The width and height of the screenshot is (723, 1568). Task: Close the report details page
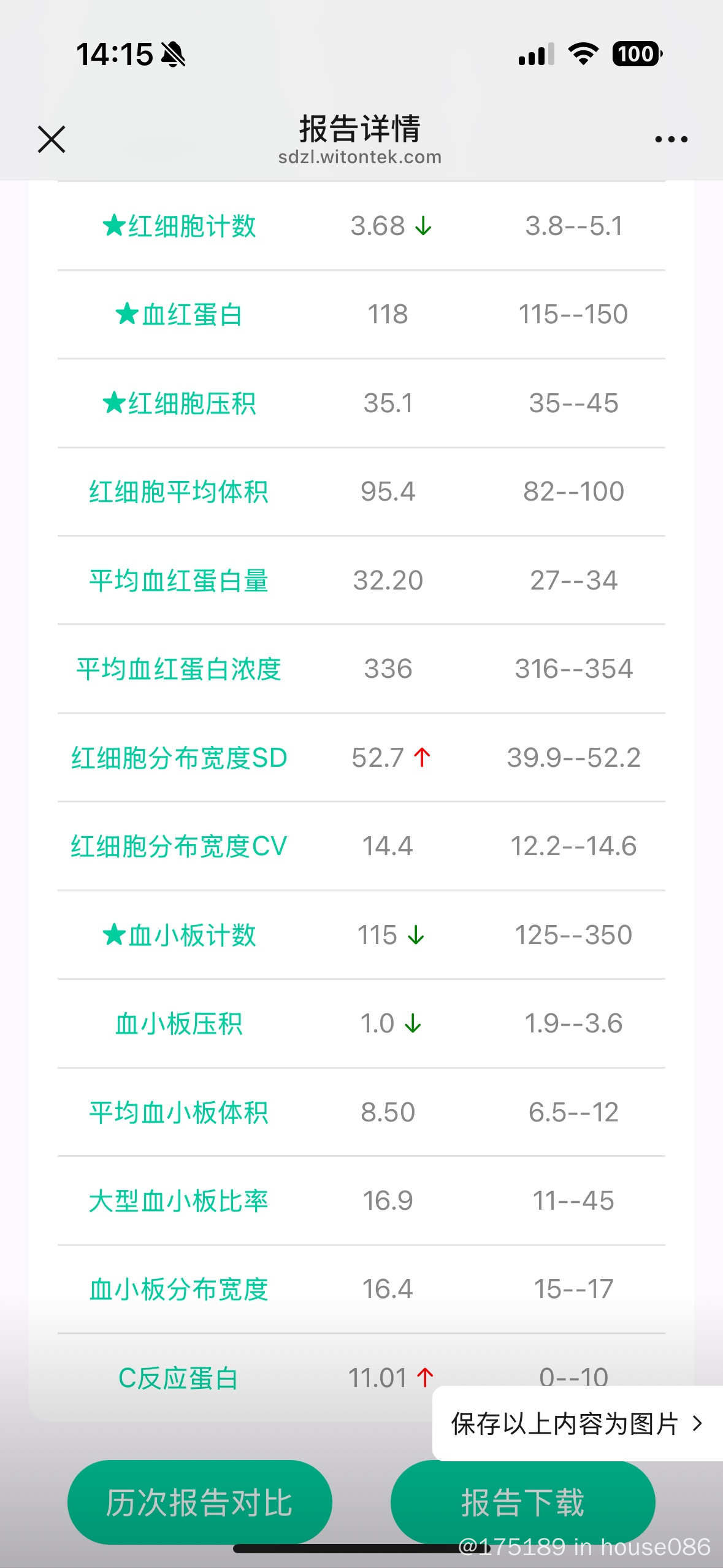point(52,139)
